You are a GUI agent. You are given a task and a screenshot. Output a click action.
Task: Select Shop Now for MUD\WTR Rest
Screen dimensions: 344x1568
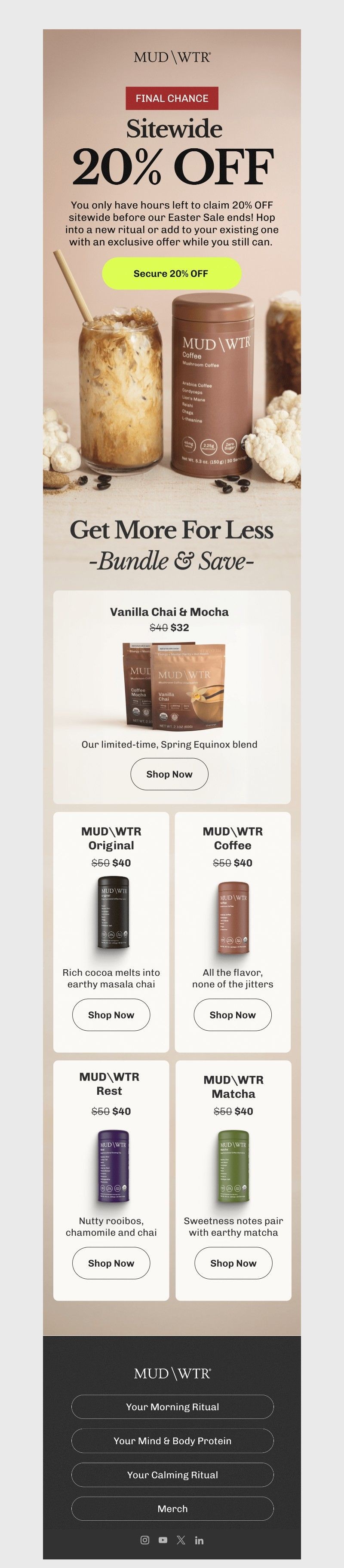tap(111, 1263)
